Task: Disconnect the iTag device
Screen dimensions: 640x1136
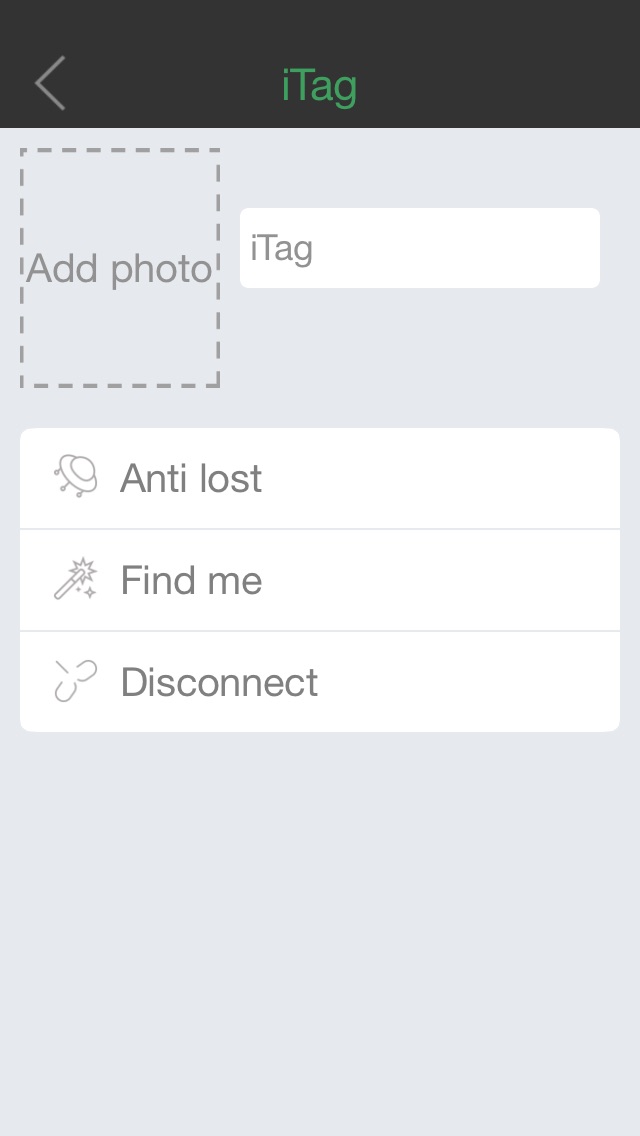Action: (320, 681)
